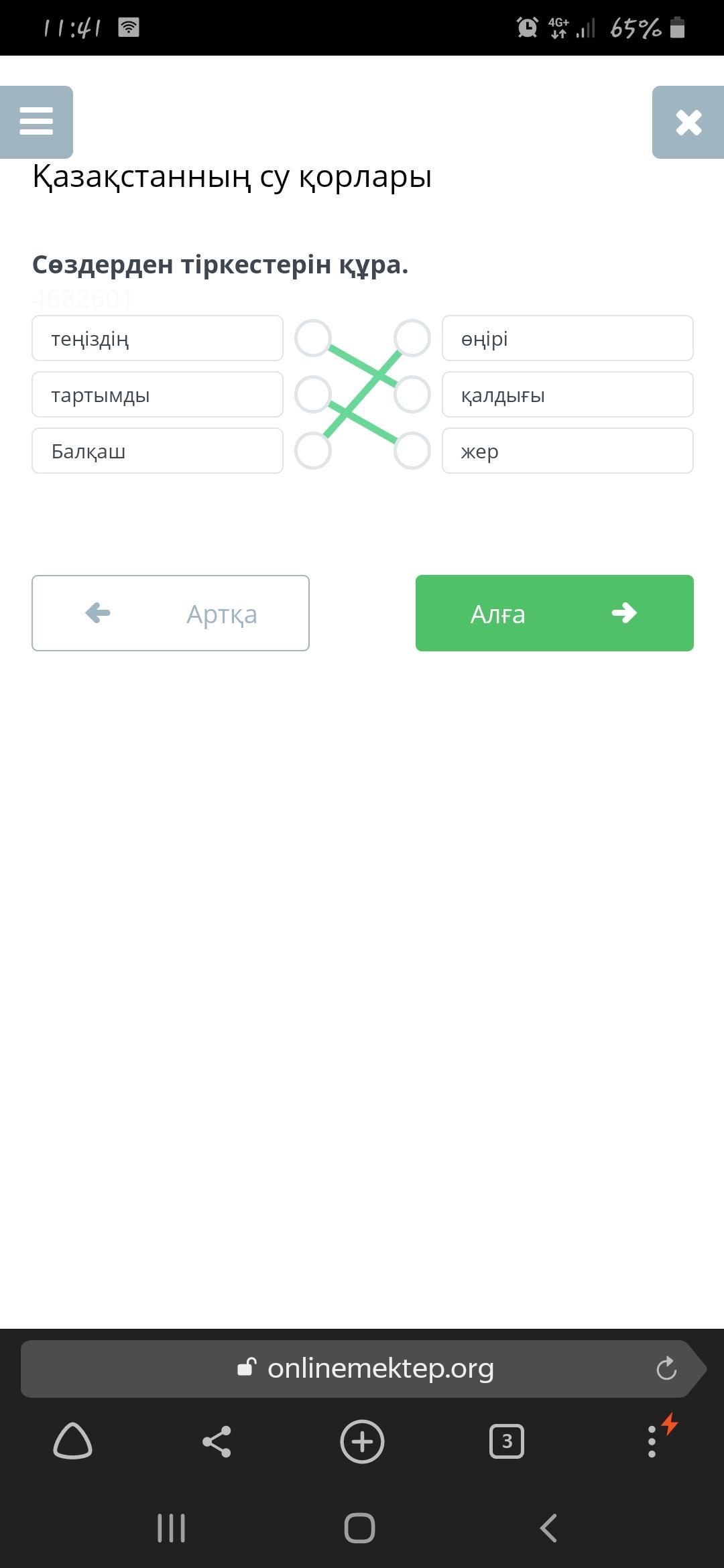Open system recent apps
Image resolution: width=724 pixels, height=1568 pixels.
[171, 1528]
